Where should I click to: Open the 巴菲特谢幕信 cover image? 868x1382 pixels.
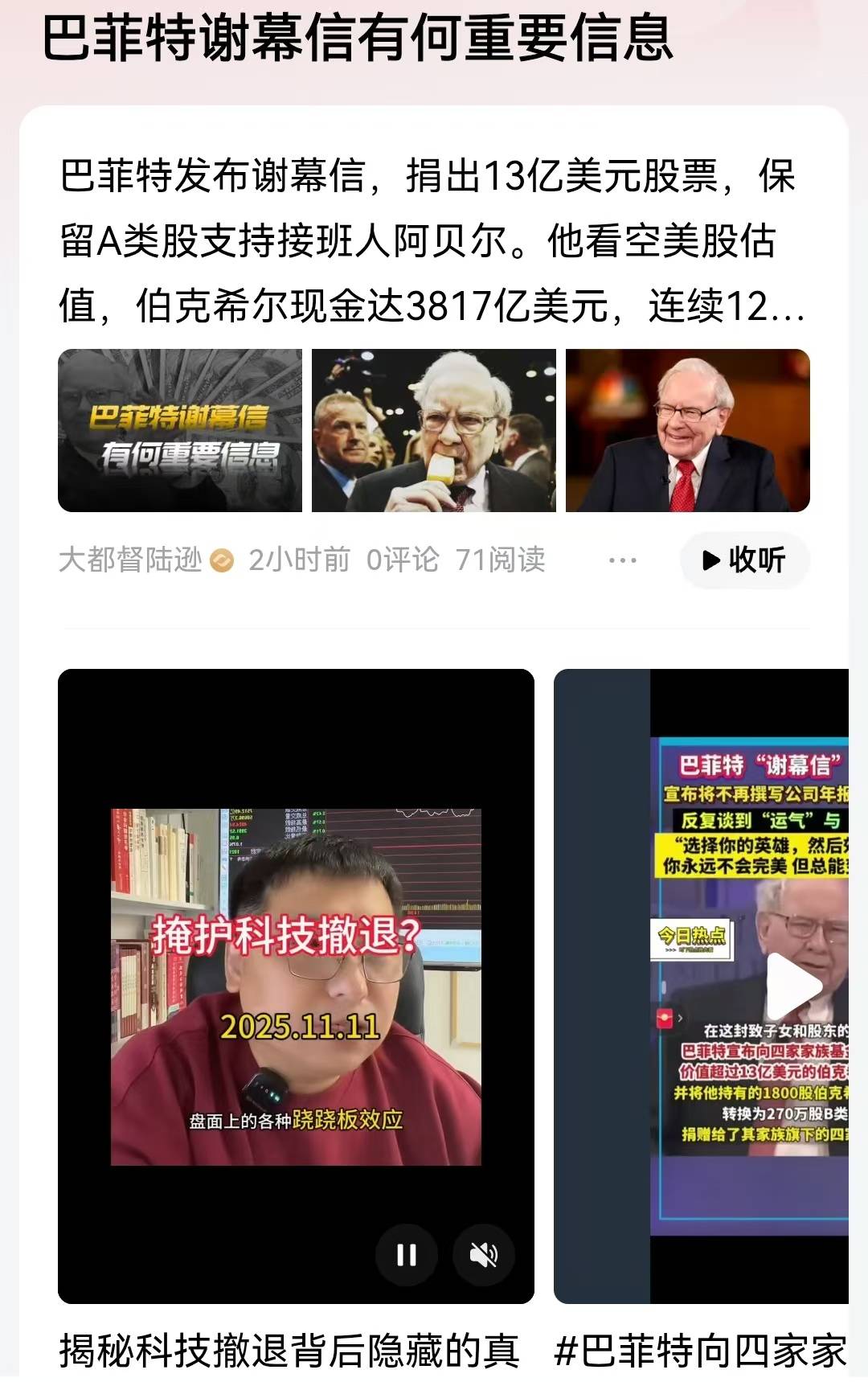(x=180, y=431)
